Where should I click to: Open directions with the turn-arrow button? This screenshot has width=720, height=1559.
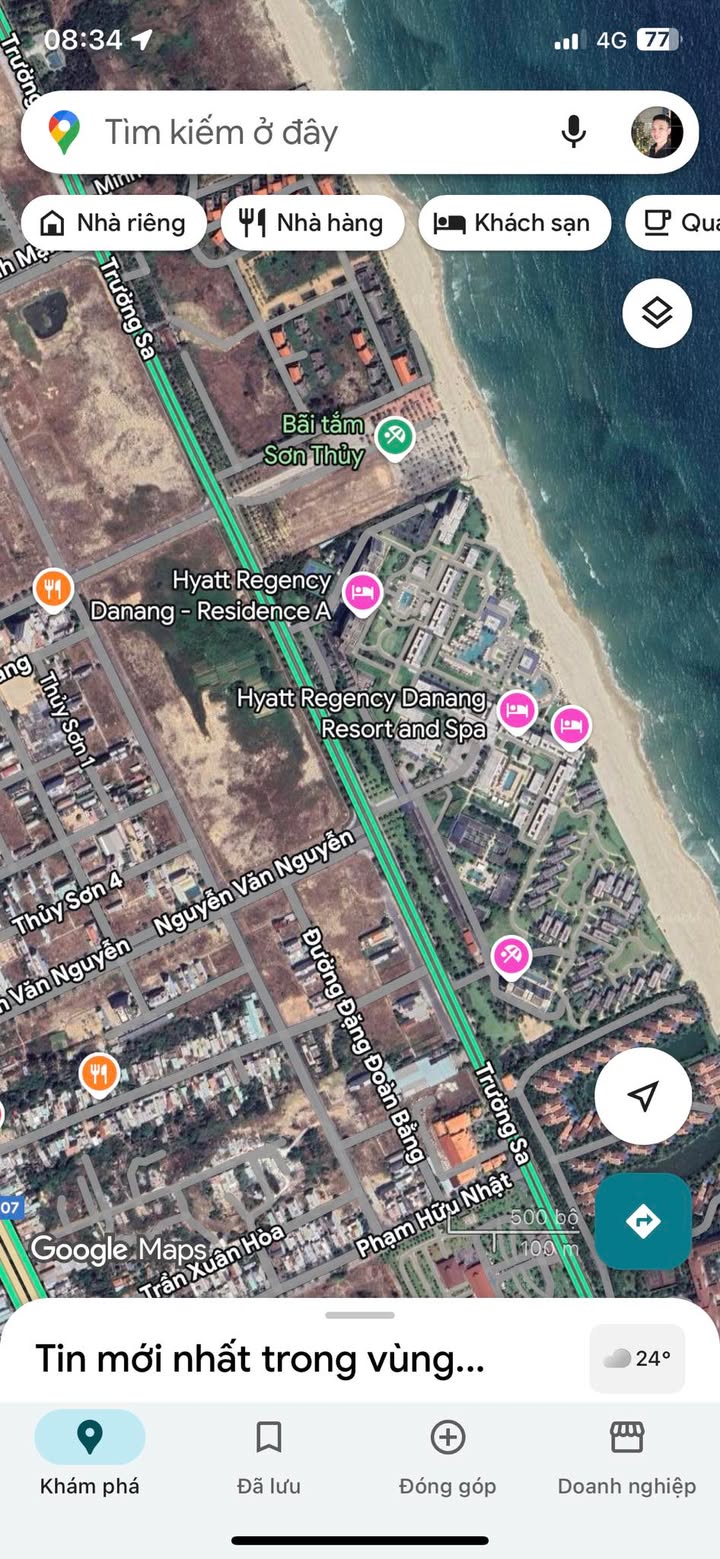pyautogui.click(x=643, y=1221)
